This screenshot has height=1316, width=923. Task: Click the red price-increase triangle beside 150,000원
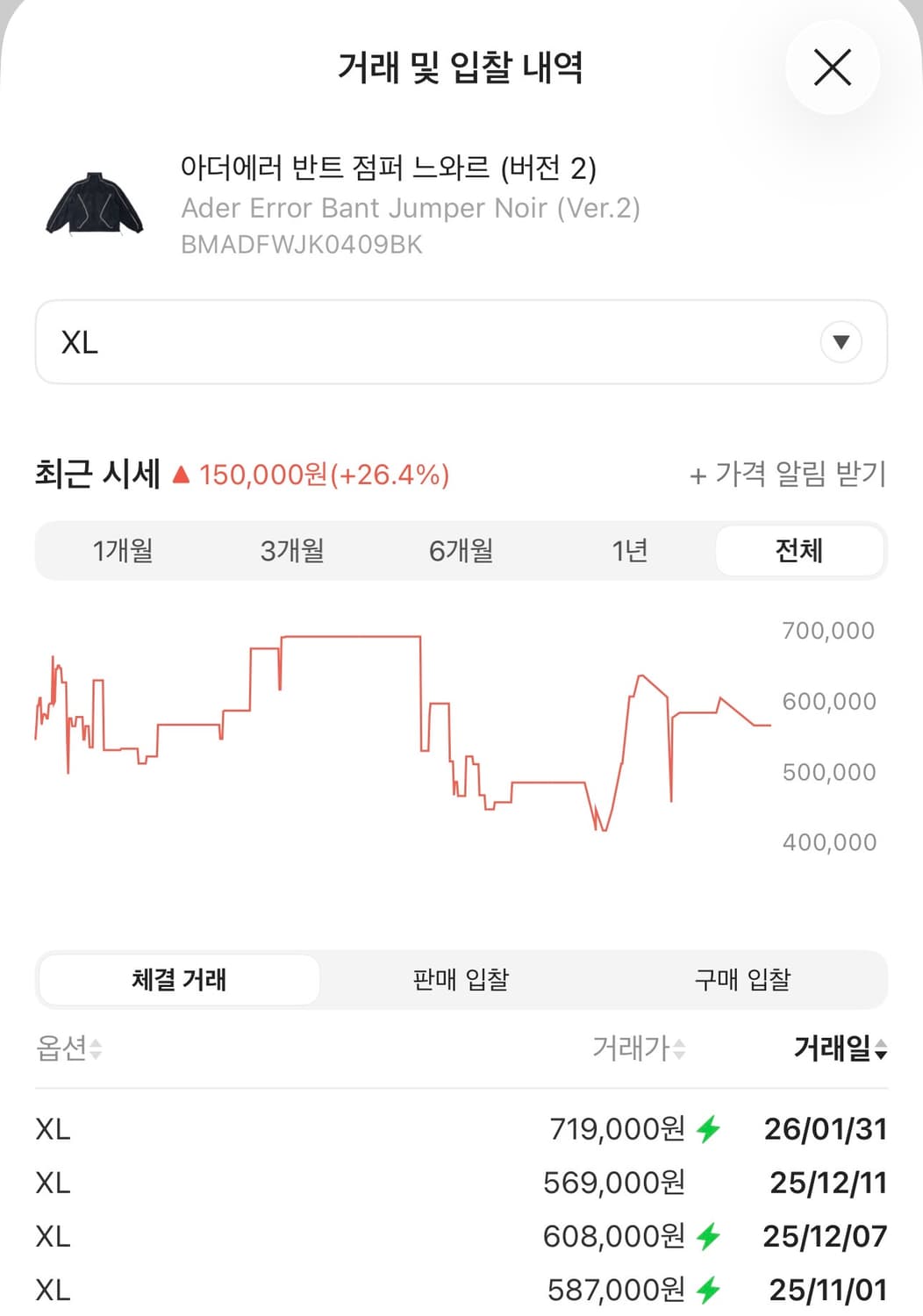(x=180, y=474)
